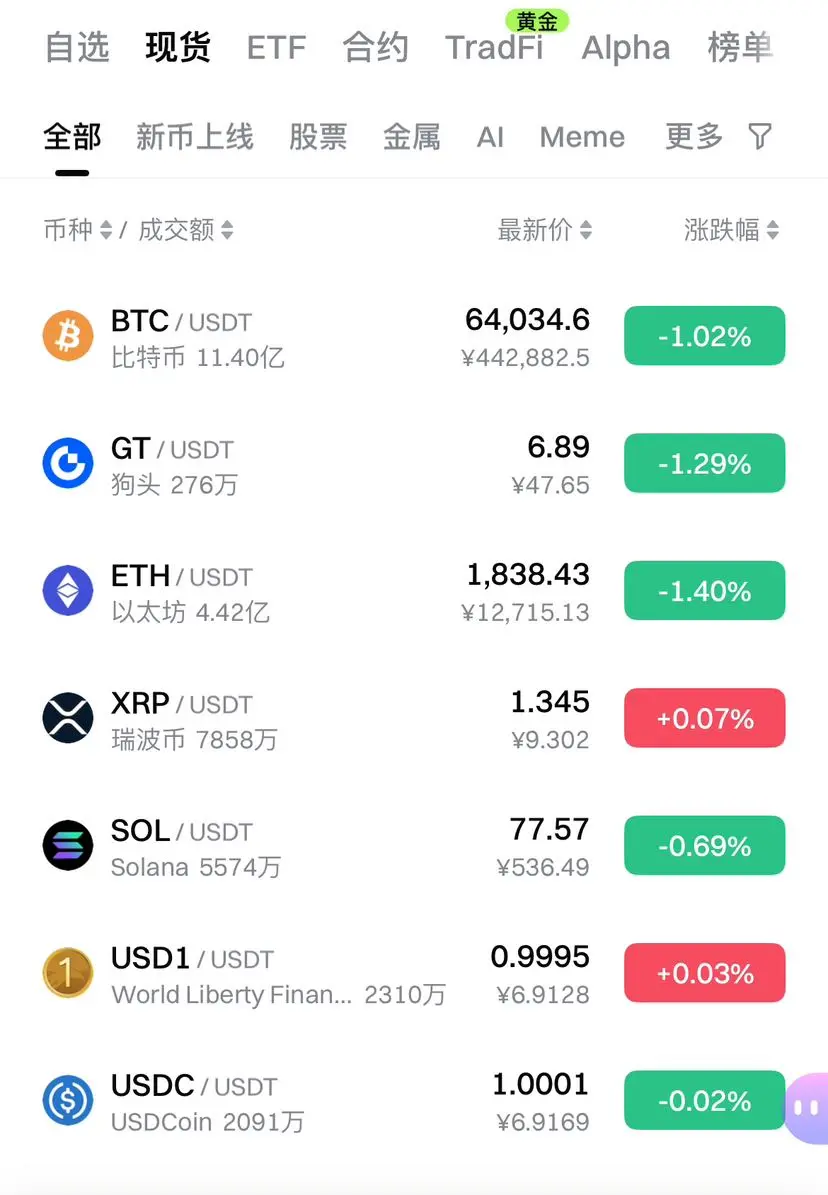The width and height of the screenshot is (828, 1195).
Task: Open the SOL/USDT trading pair
Action: pyautogui.click(x=300, y=847)
